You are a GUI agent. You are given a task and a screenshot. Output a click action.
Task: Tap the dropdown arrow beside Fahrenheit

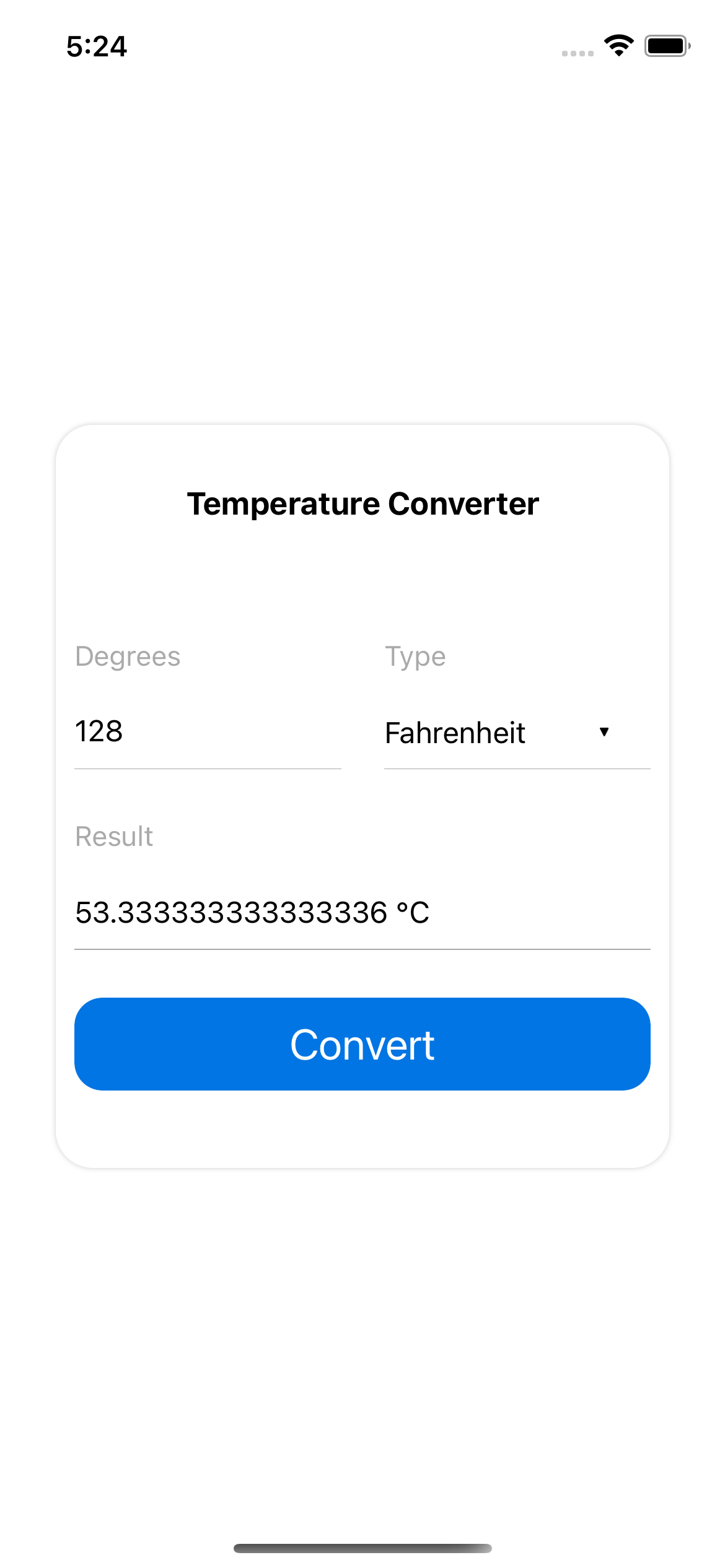[x=605, y=732]
